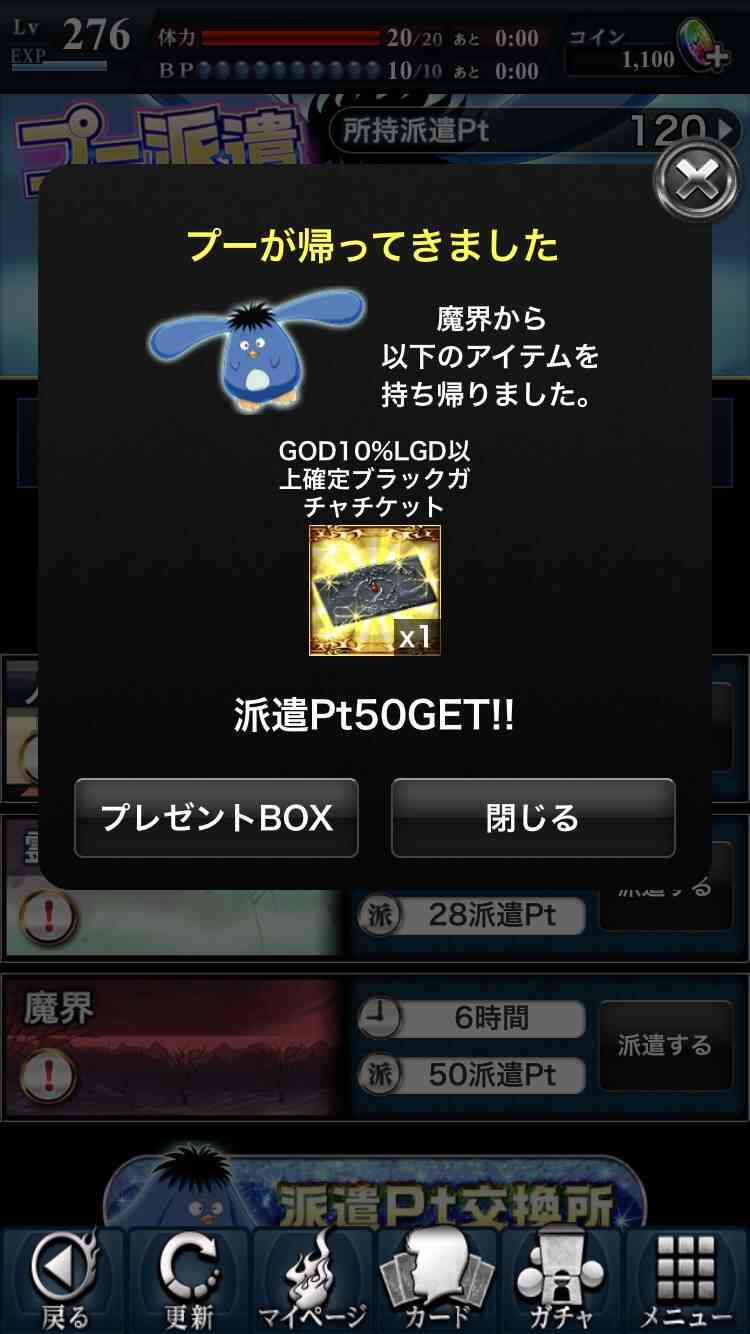750x1334 pixels.
Task: Tap the 閉じる button
Action: tap(533, 818)
